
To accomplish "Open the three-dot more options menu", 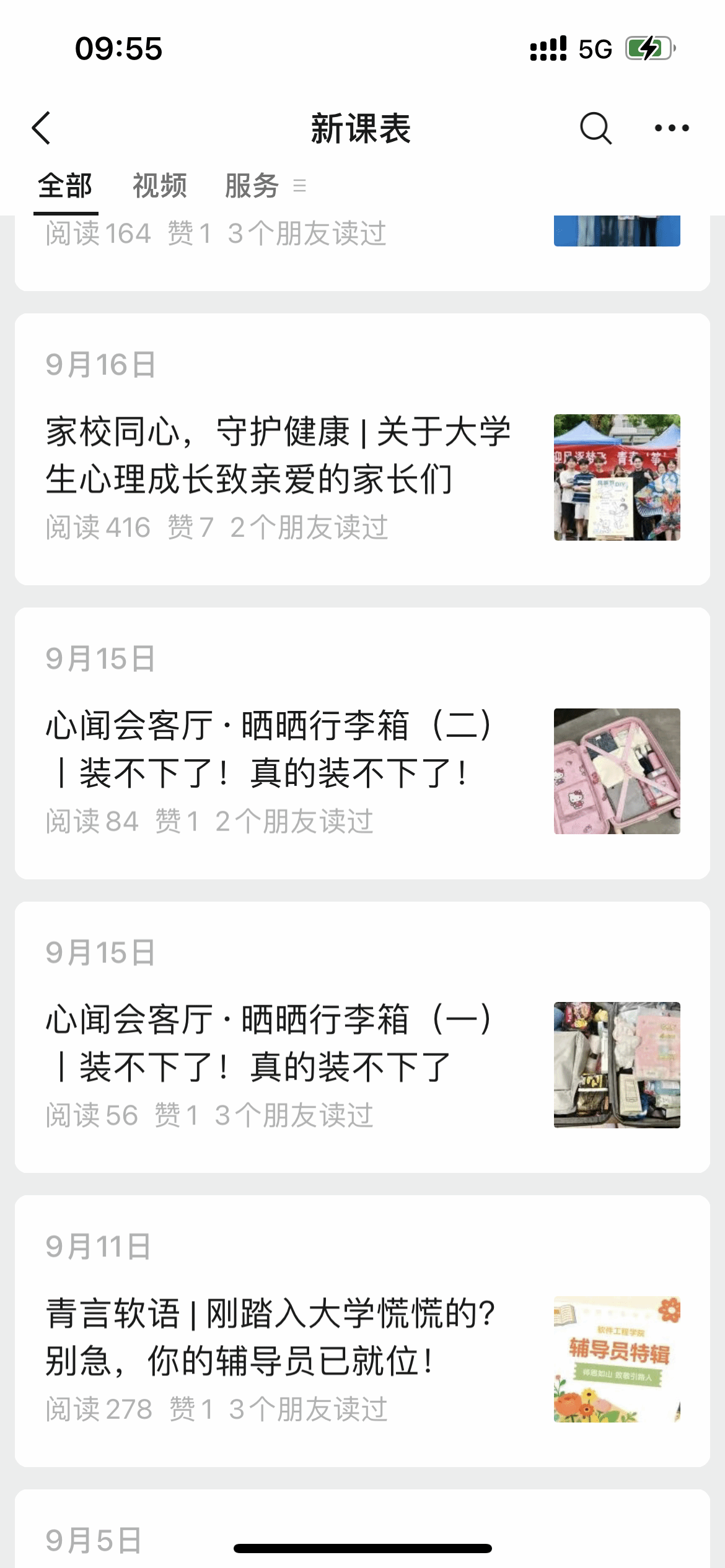I will (x=672, y=128).
